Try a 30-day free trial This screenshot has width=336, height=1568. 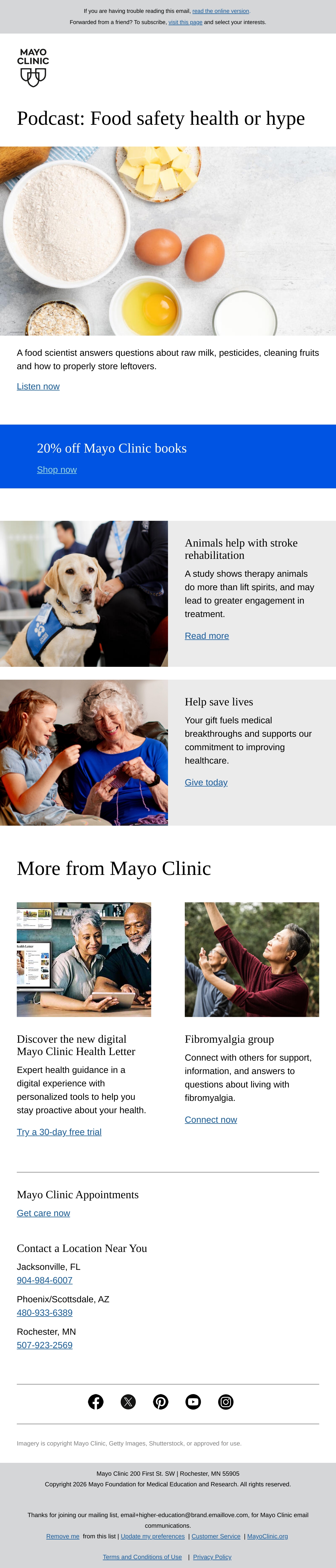pyautogui.click(x=59, y=1132)
